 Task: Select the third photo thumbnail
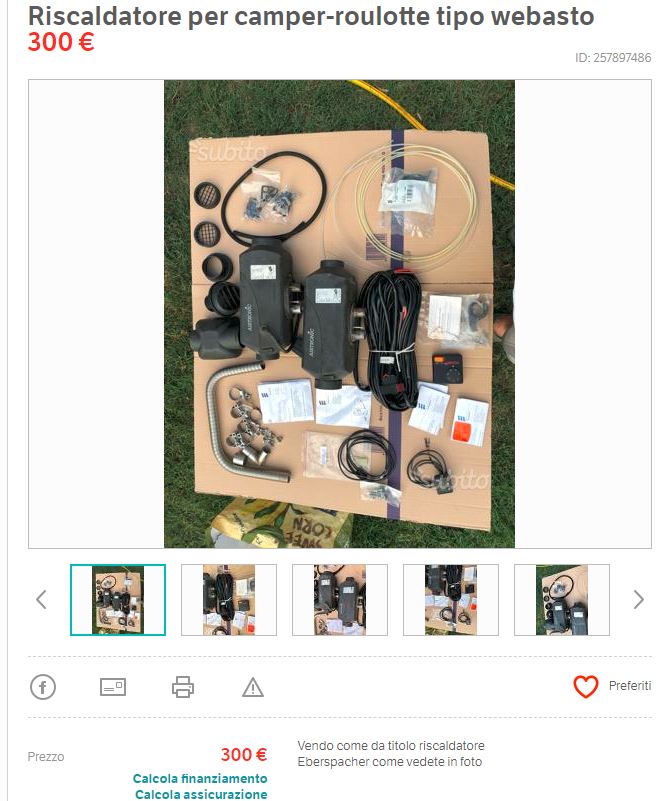tap(340, 600)
